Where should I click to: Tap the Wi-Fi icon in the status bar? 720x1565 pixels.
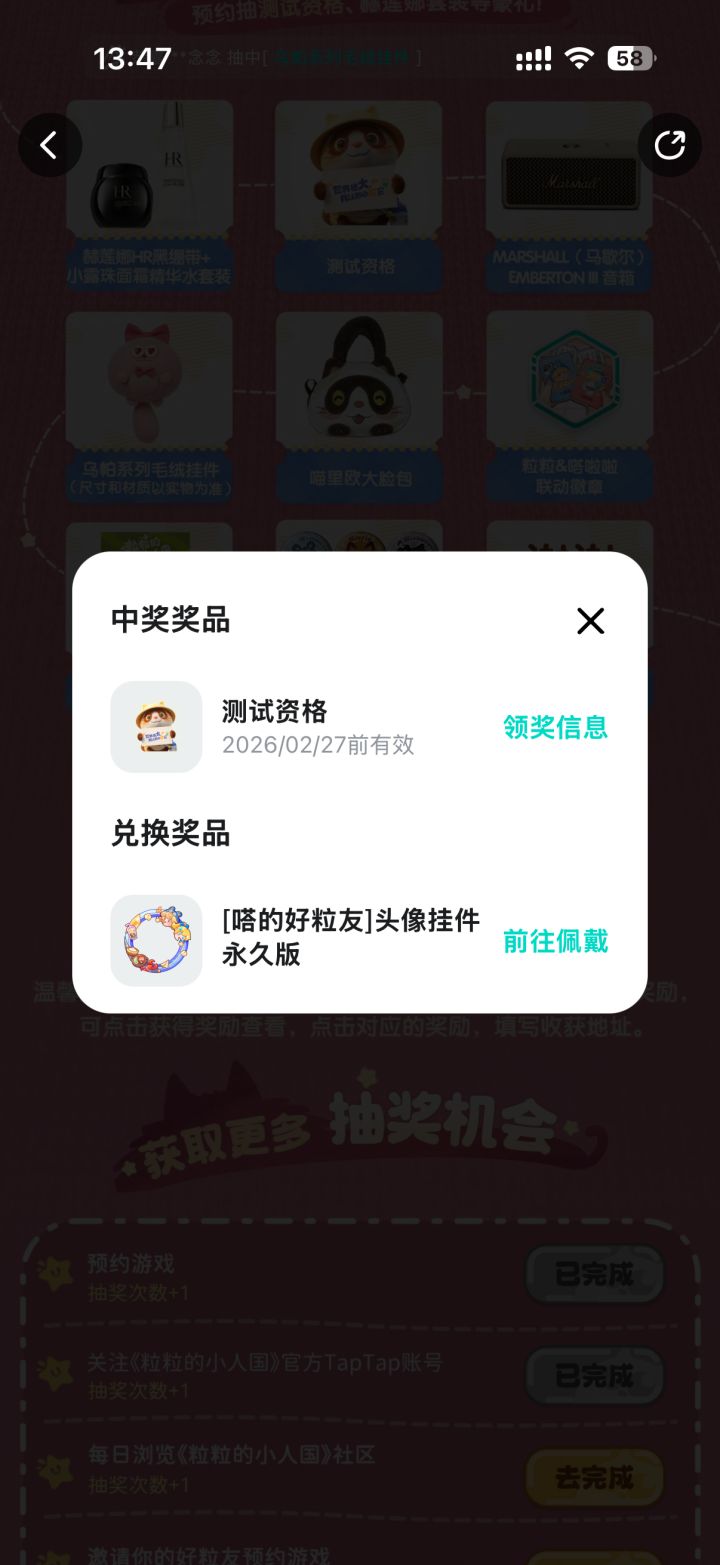click(x=578, y=58)
